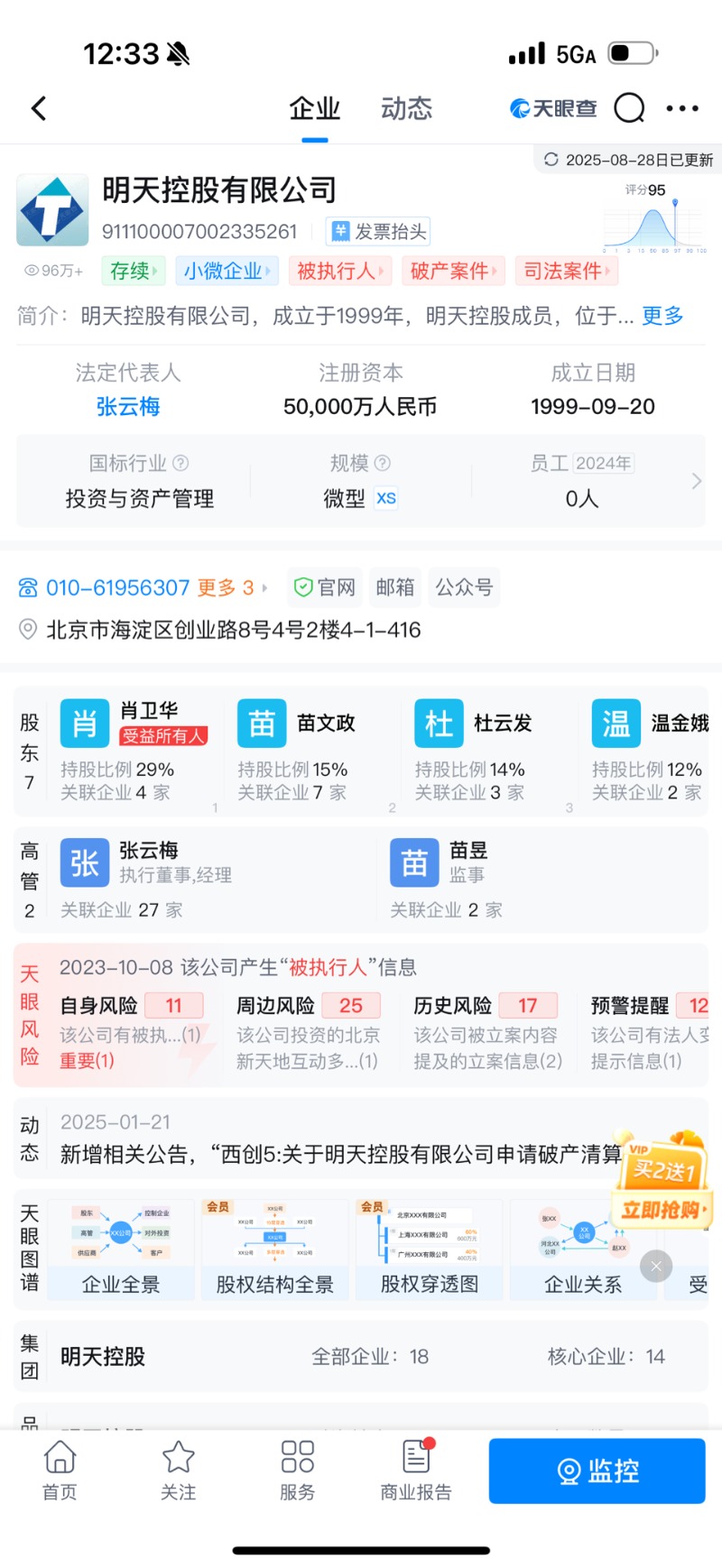The height and width of the screenshot is (1568, 722).
Task: Open the 商业报告 bottom item
Action: coord(416,1471)
